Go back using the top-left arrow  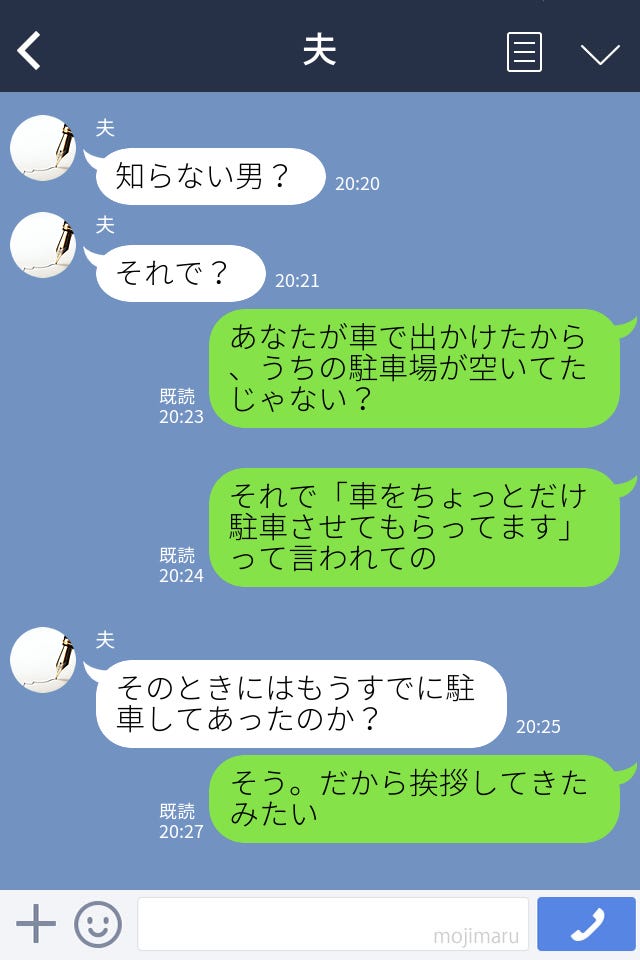[x=30, y=51]
